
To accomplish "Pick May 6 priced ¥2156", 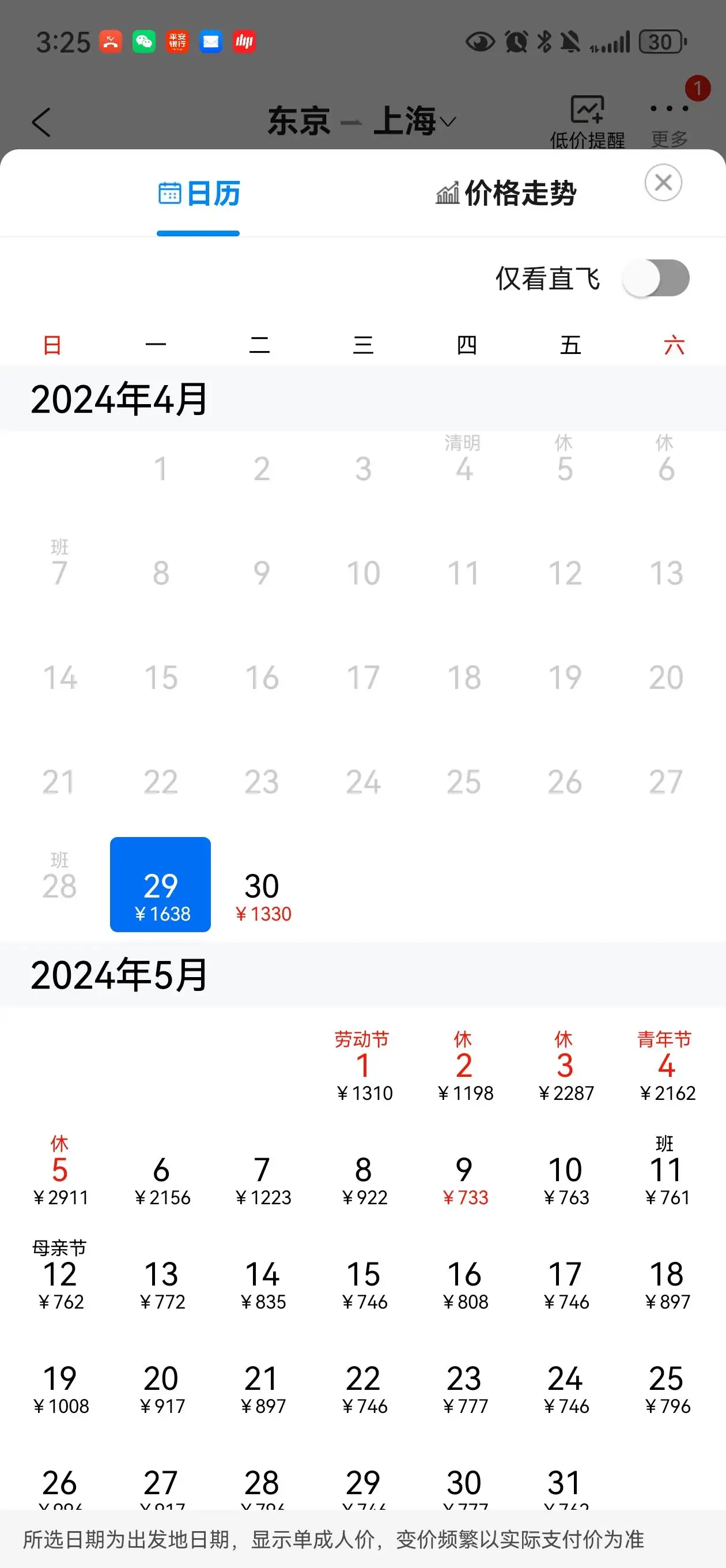I will click(x=161, y=1180).
